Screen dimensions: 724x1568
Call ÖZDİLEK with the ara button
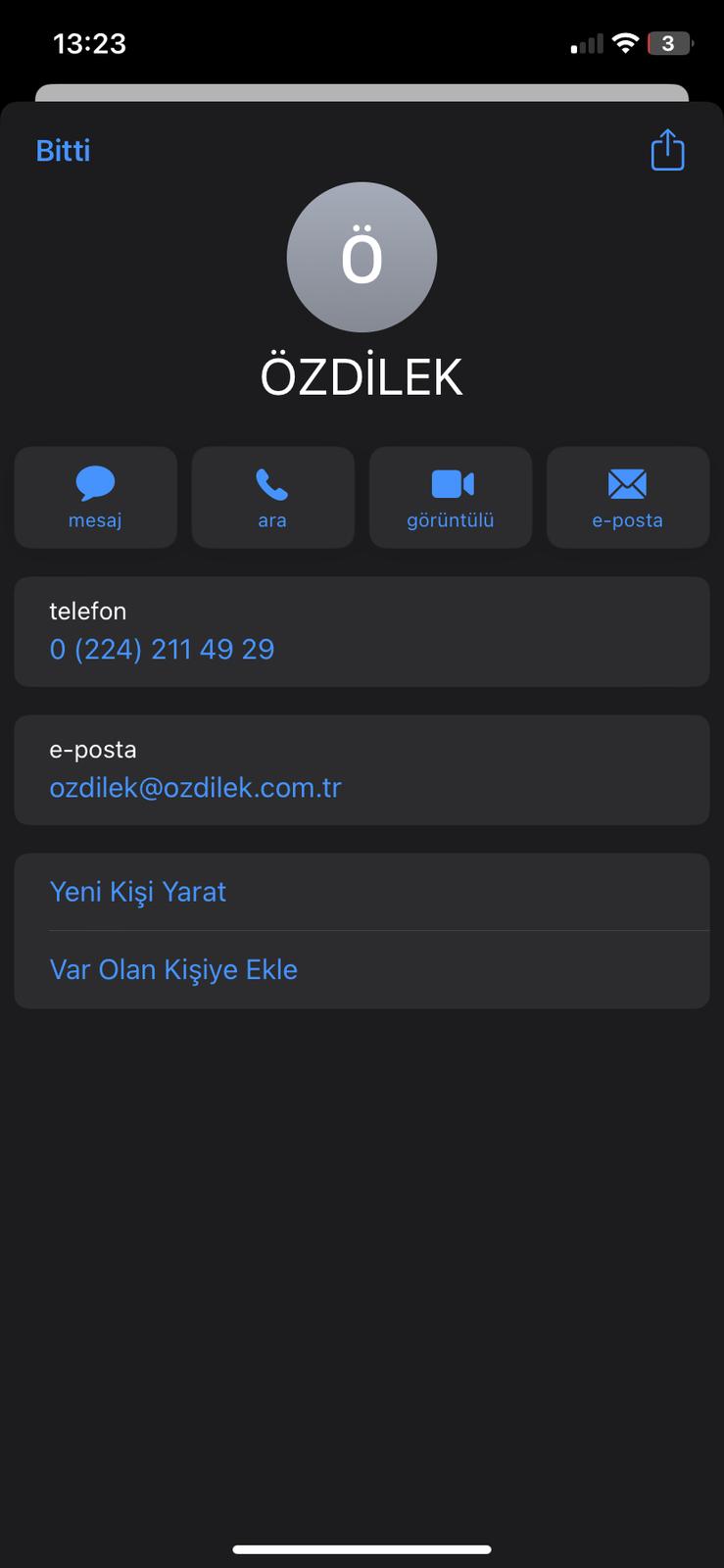pos(272,497)
